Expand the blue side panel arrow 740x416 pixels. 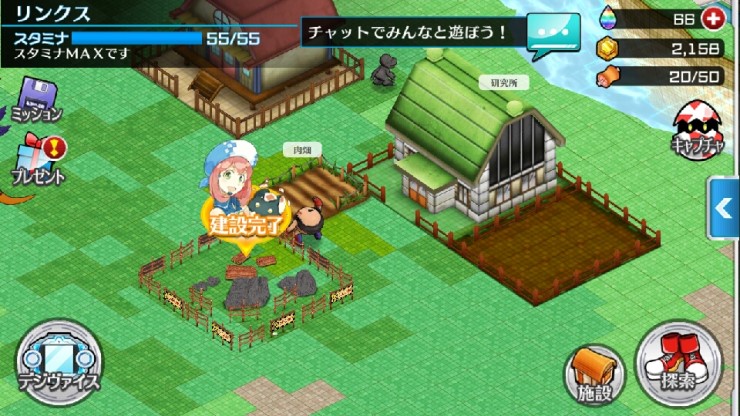[724, 208]
